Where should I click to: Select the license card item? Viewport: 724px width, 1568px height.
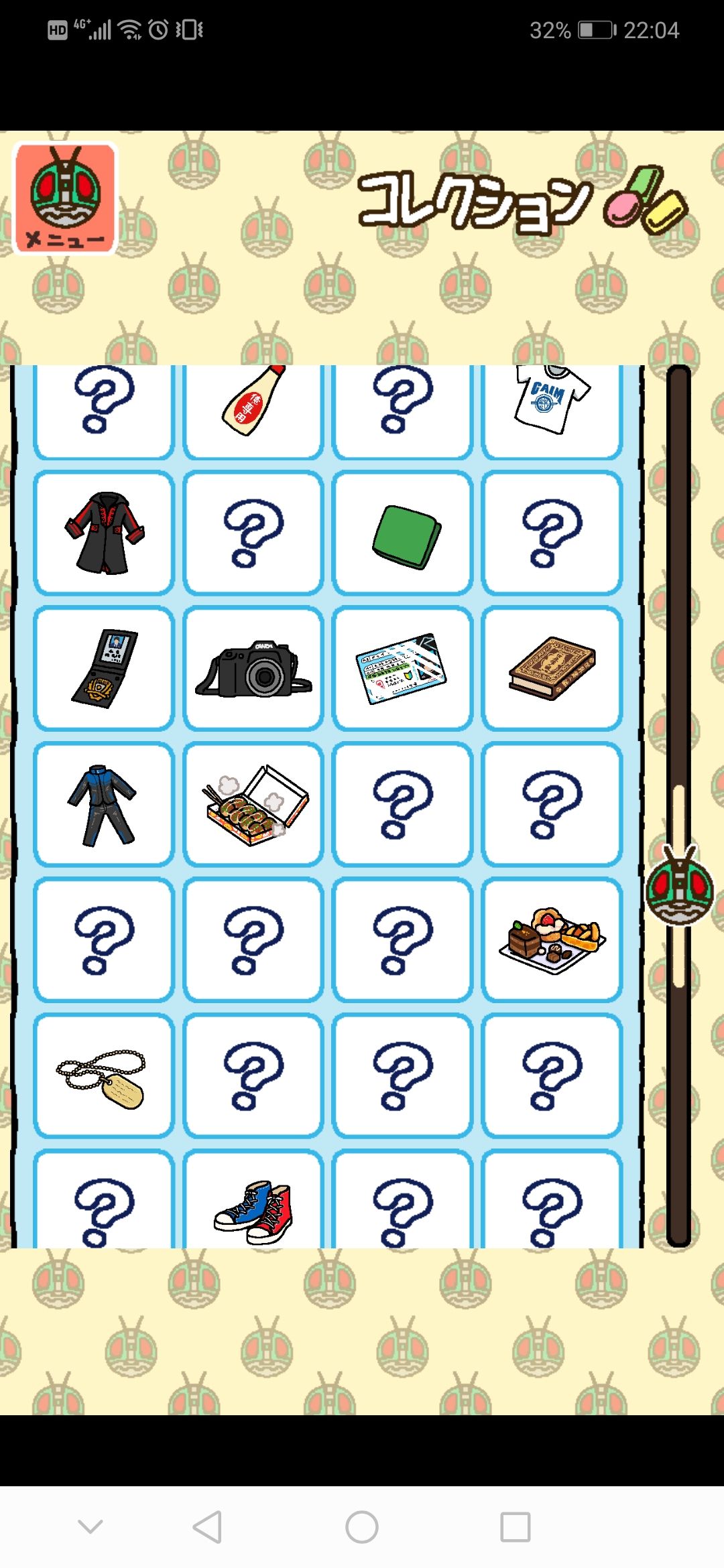click(402, 669)
